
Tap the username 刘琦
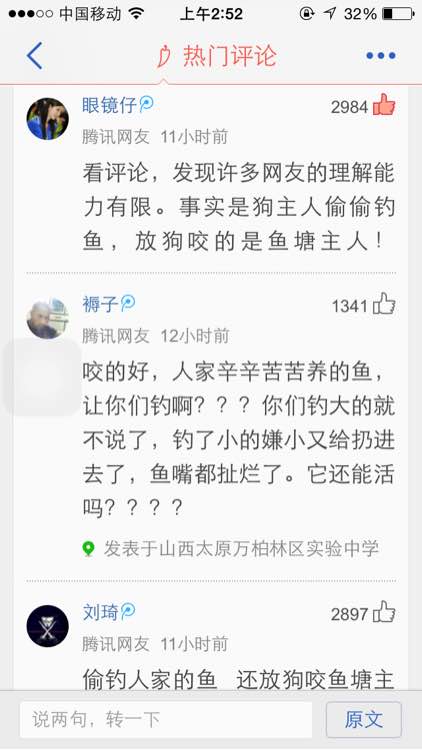point(100,612)
